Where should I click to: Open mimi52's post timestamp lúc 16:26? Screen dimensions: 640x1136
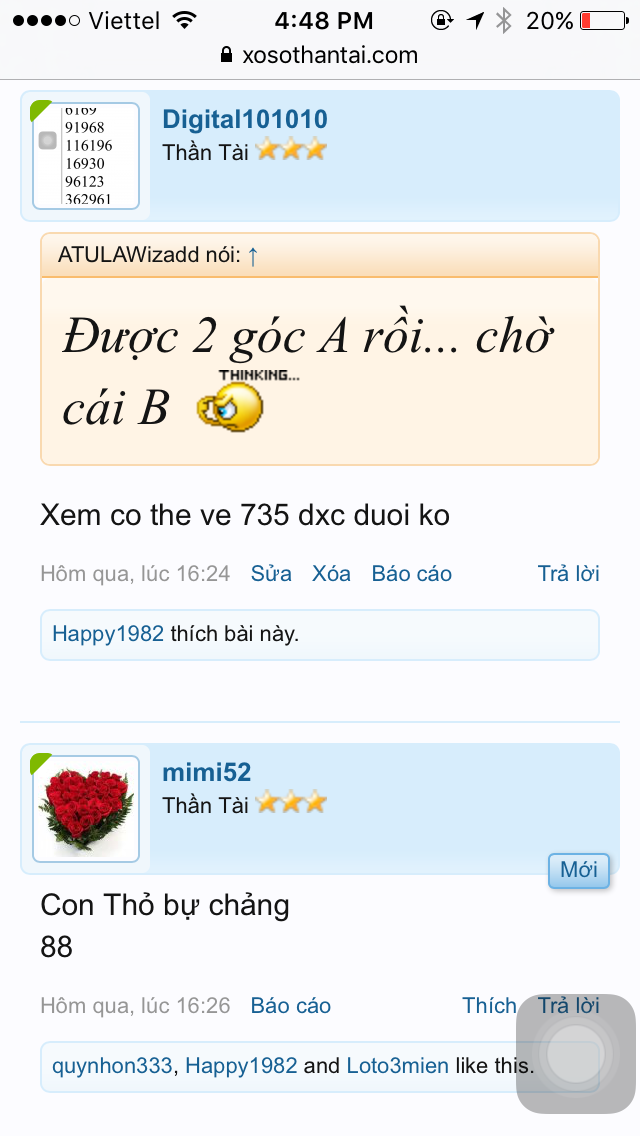(x=135, y=1006)
